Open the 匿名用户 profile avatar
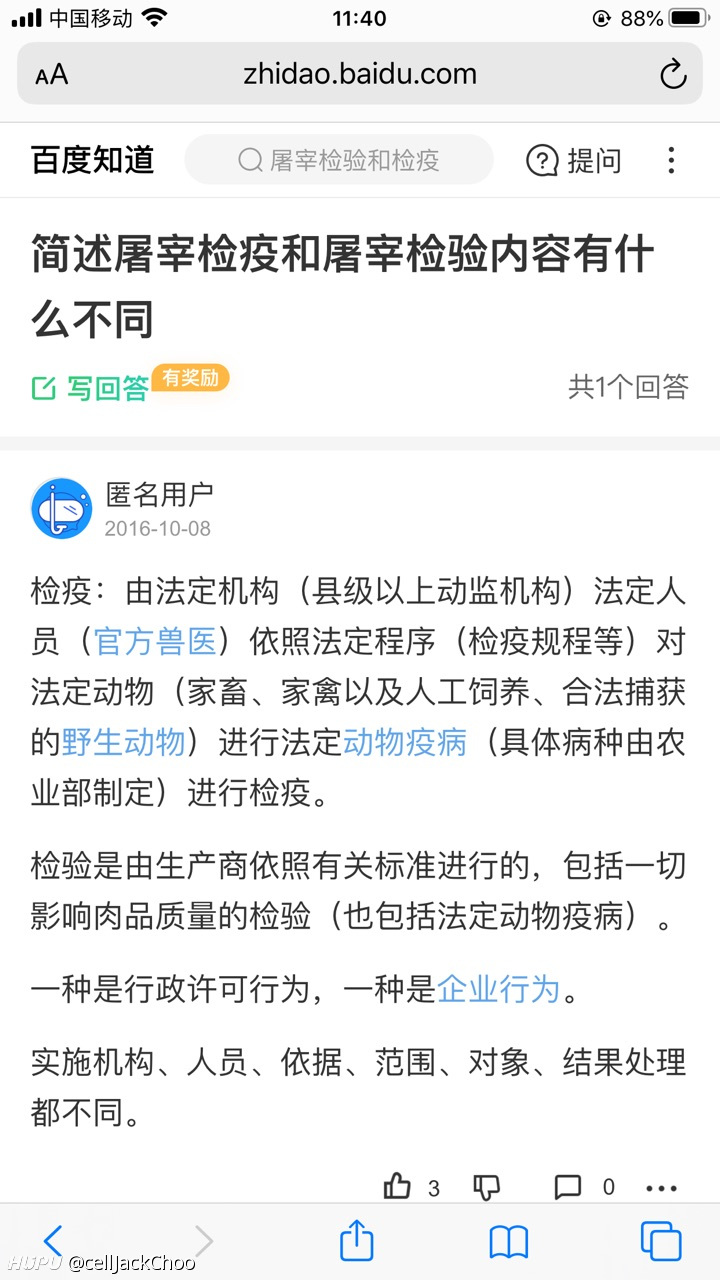Screen dimensions: 720x1280 pyautogui.click(x=61, y=508)
